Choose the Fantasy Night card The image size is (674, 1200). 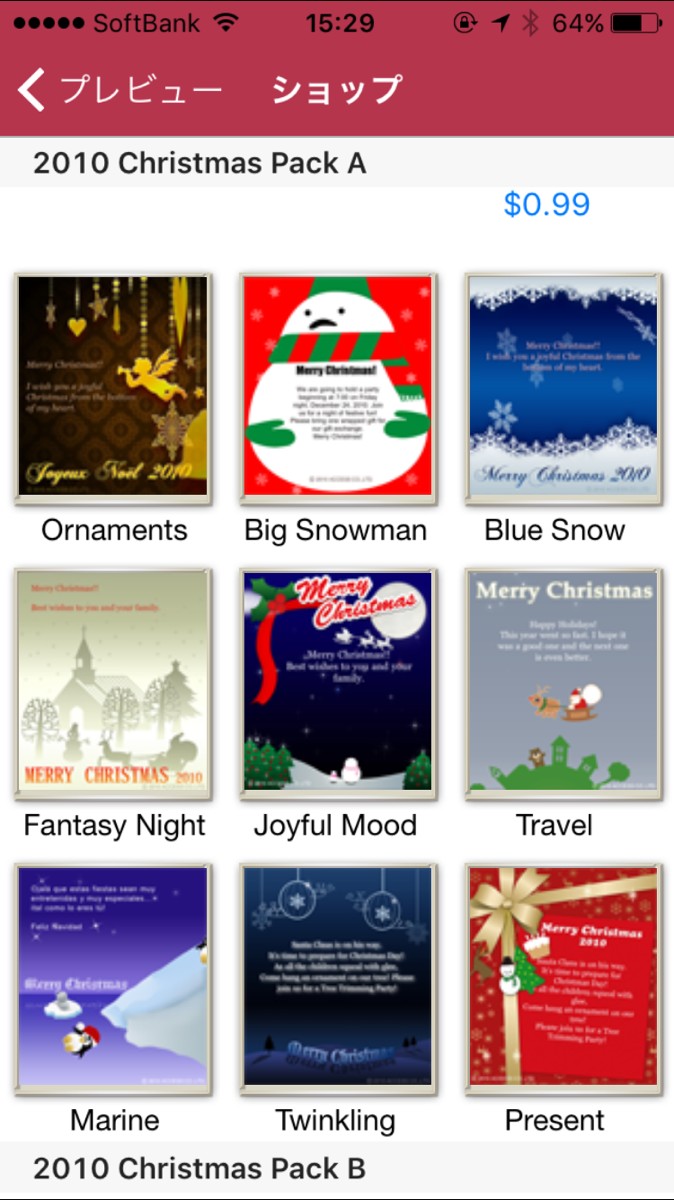click(113, 684)
